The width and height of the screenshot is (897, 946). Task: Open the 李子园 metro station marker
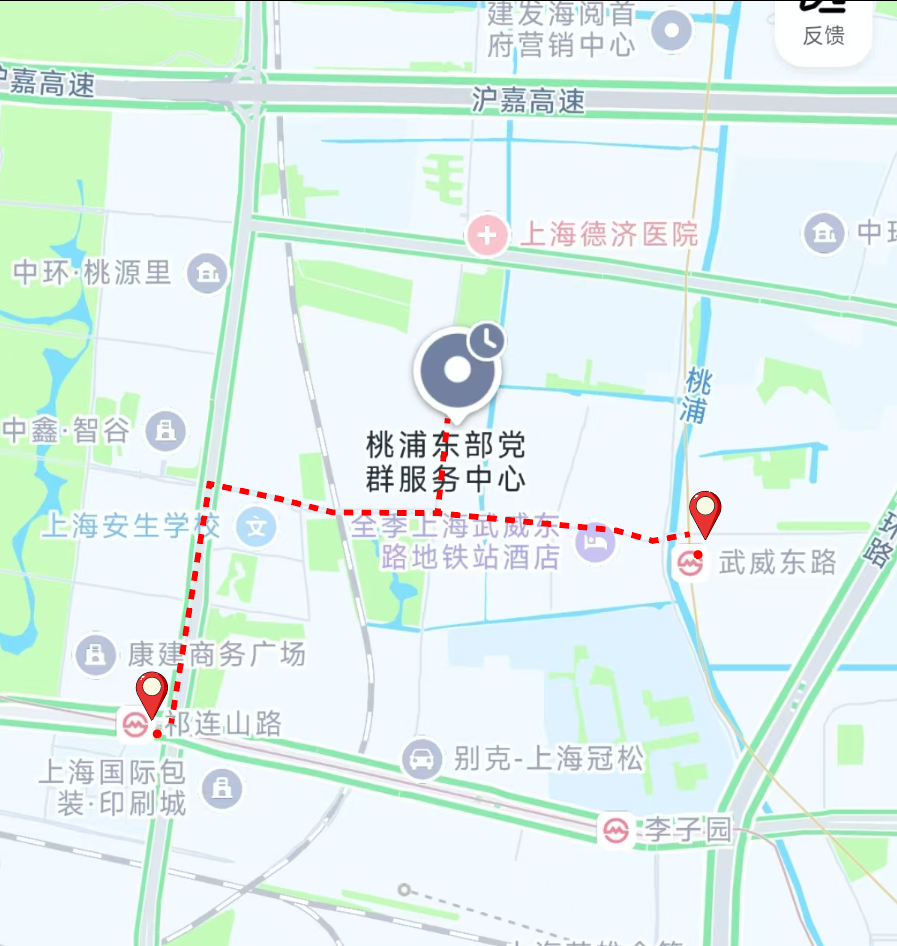pyautogui.click(x=616, y=829)
